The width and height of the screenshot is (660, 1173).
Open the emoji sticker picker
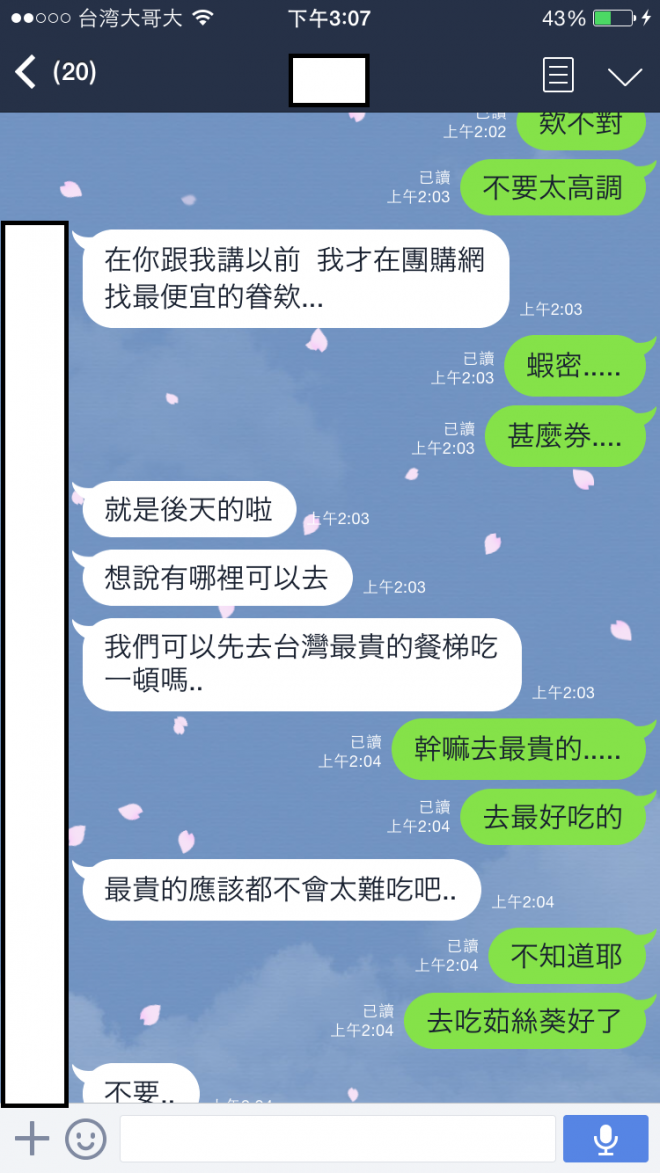click(x=86, y=1138)
